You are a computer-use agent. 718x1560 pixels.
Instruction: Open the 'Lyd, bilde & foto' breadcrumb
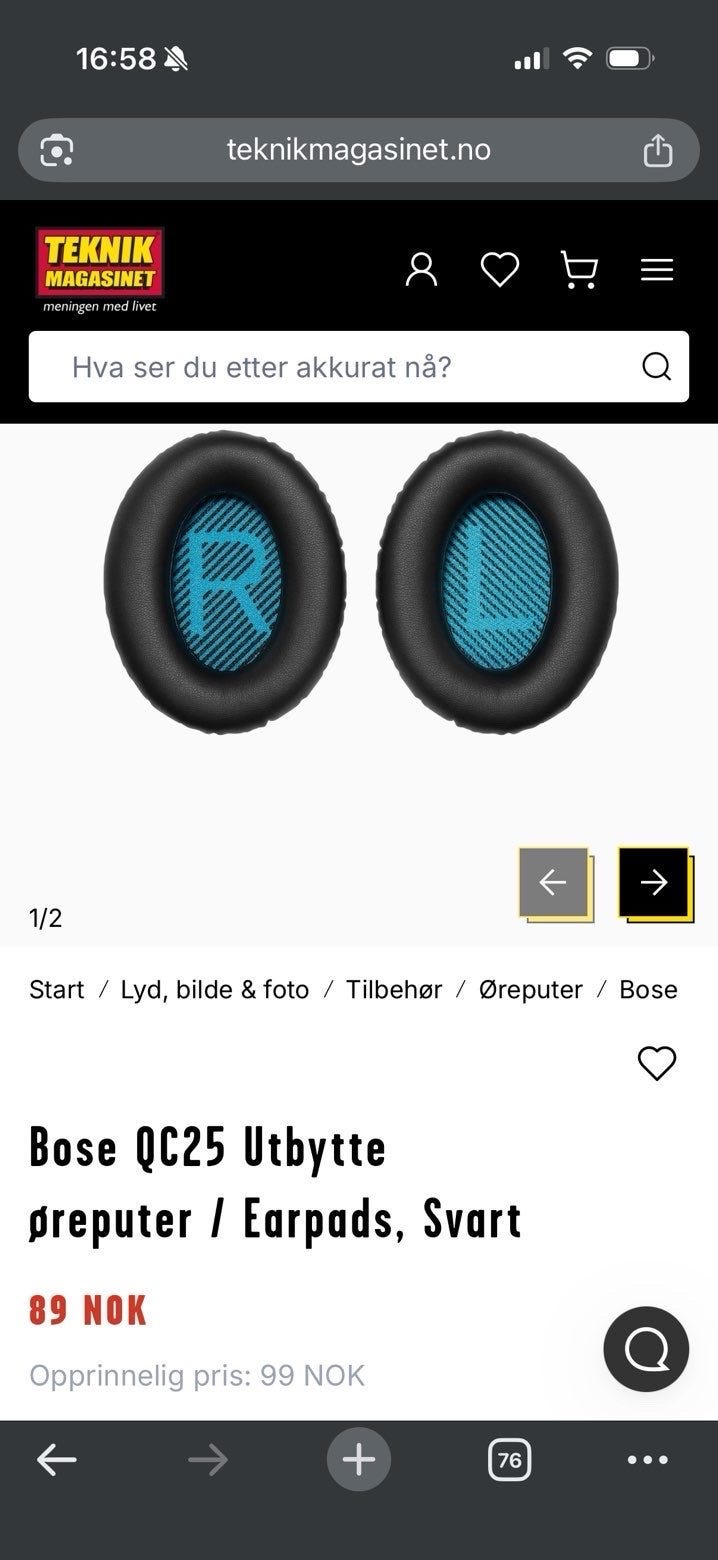pos(215,989)
